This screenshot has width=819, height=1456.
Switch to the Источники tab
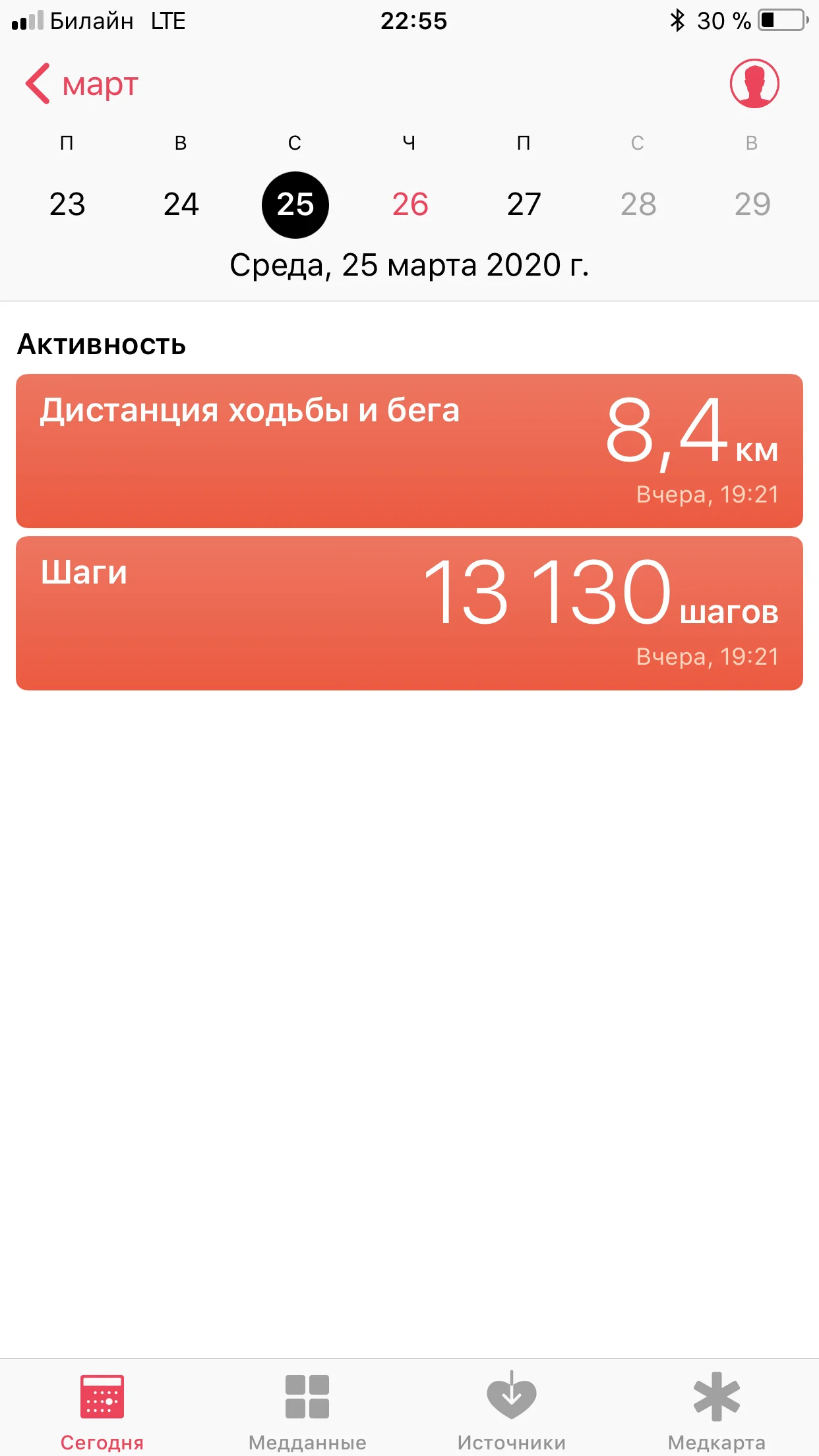click(x=512, y=1412)
